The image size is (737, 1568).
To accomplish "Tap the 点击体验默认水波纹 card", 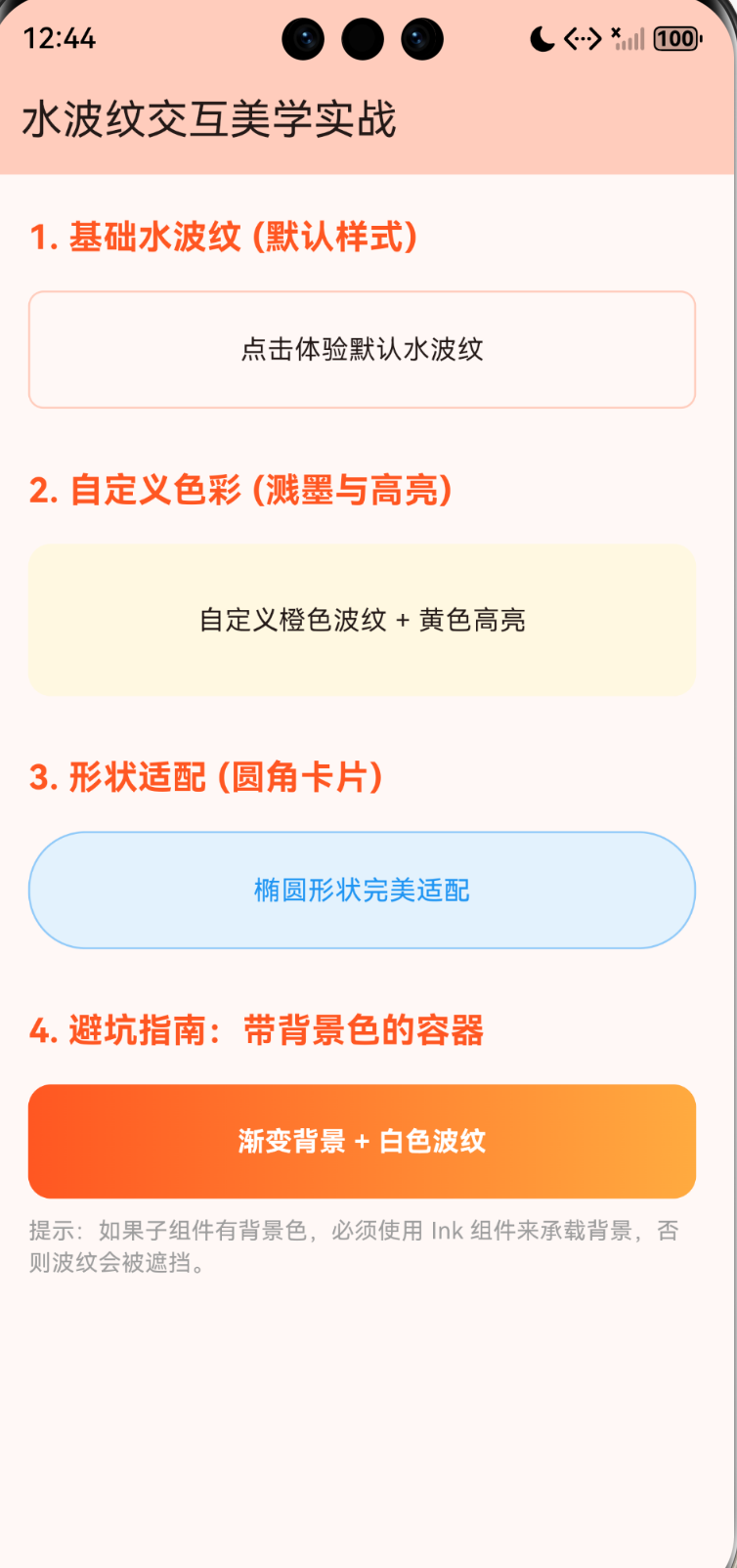I will coord(363,349).
